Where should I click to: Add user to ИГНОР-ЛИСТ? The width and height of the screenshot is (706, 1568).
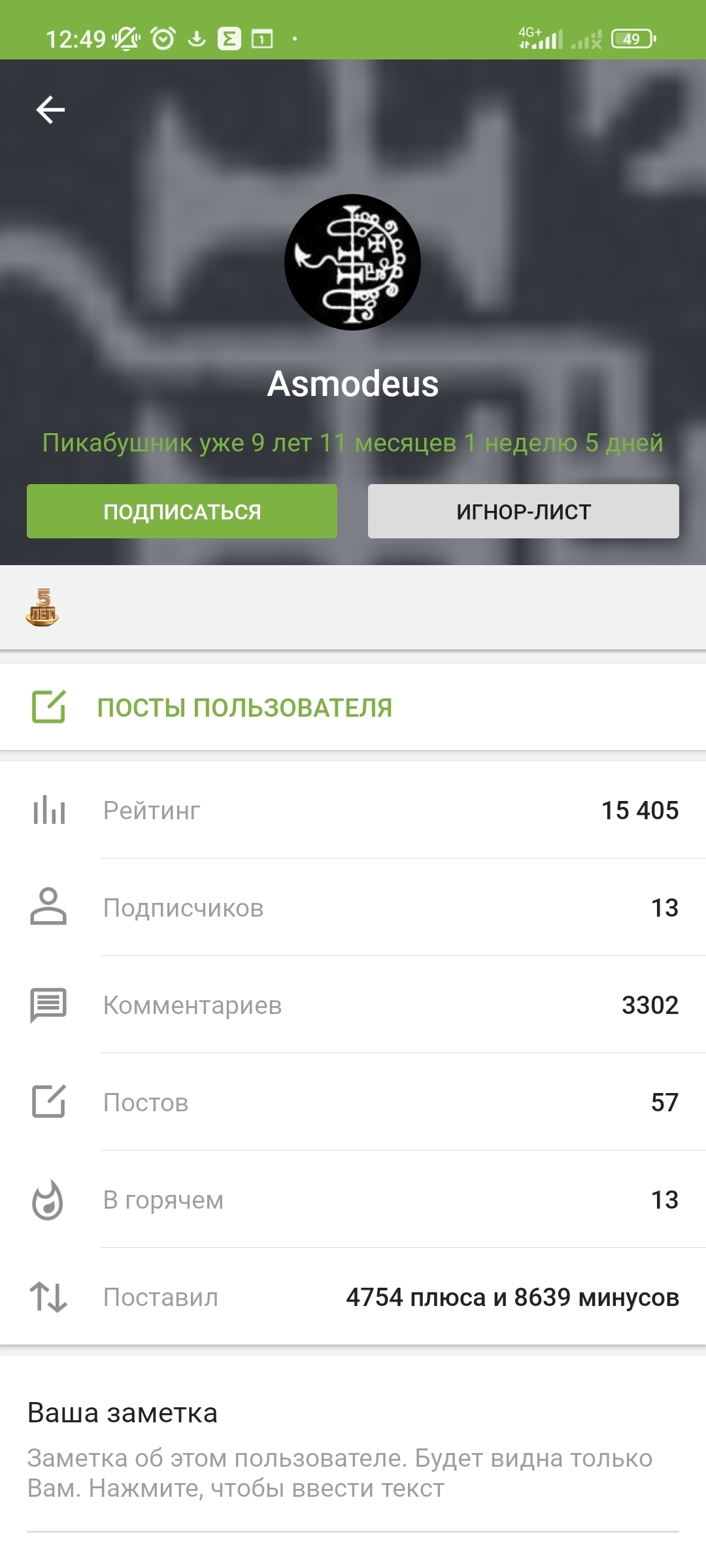(523, 511)
